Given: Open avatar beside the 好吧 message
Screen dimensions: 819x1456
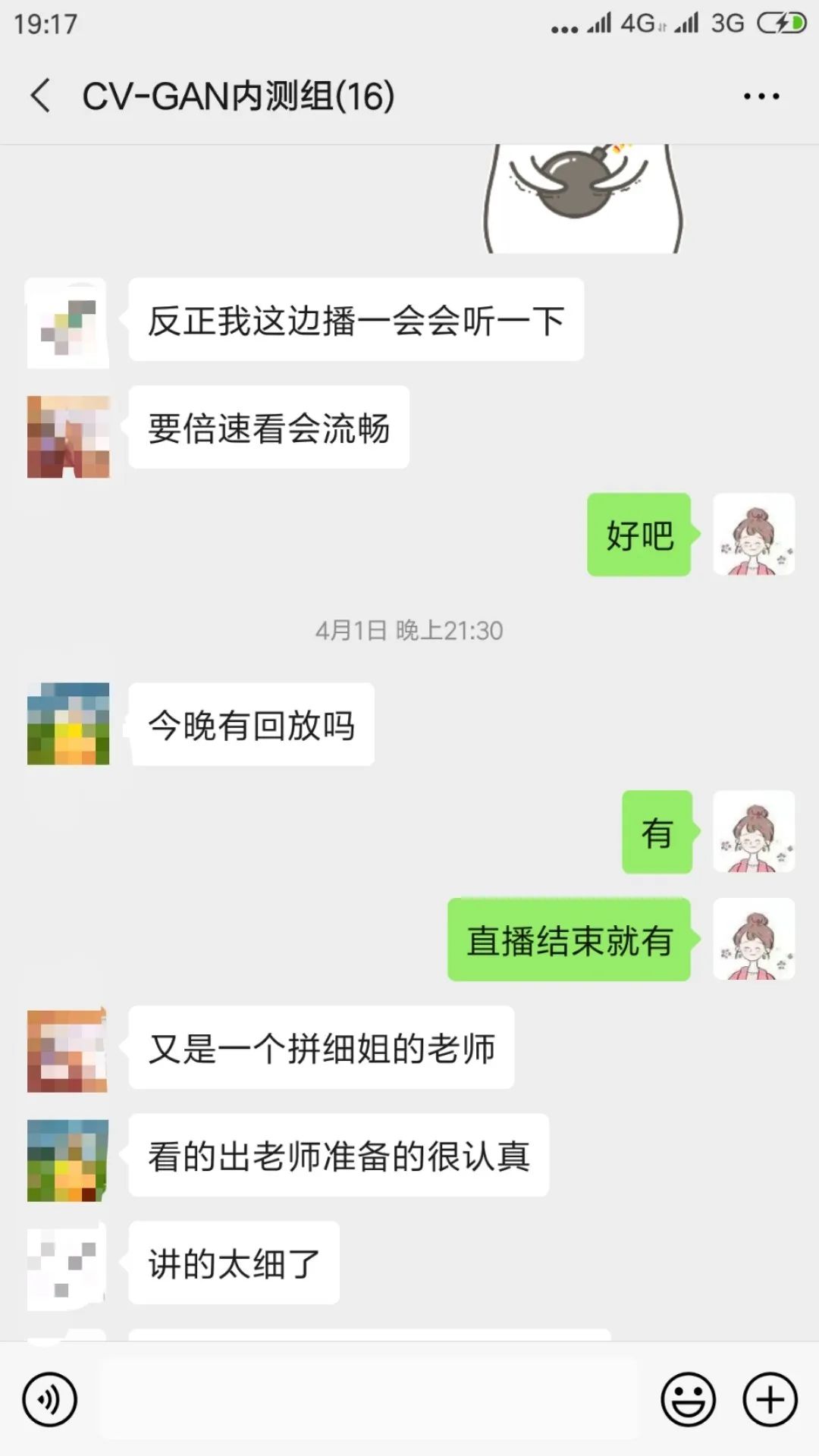Looking at the screenshot, I should [x=754, y=535].
